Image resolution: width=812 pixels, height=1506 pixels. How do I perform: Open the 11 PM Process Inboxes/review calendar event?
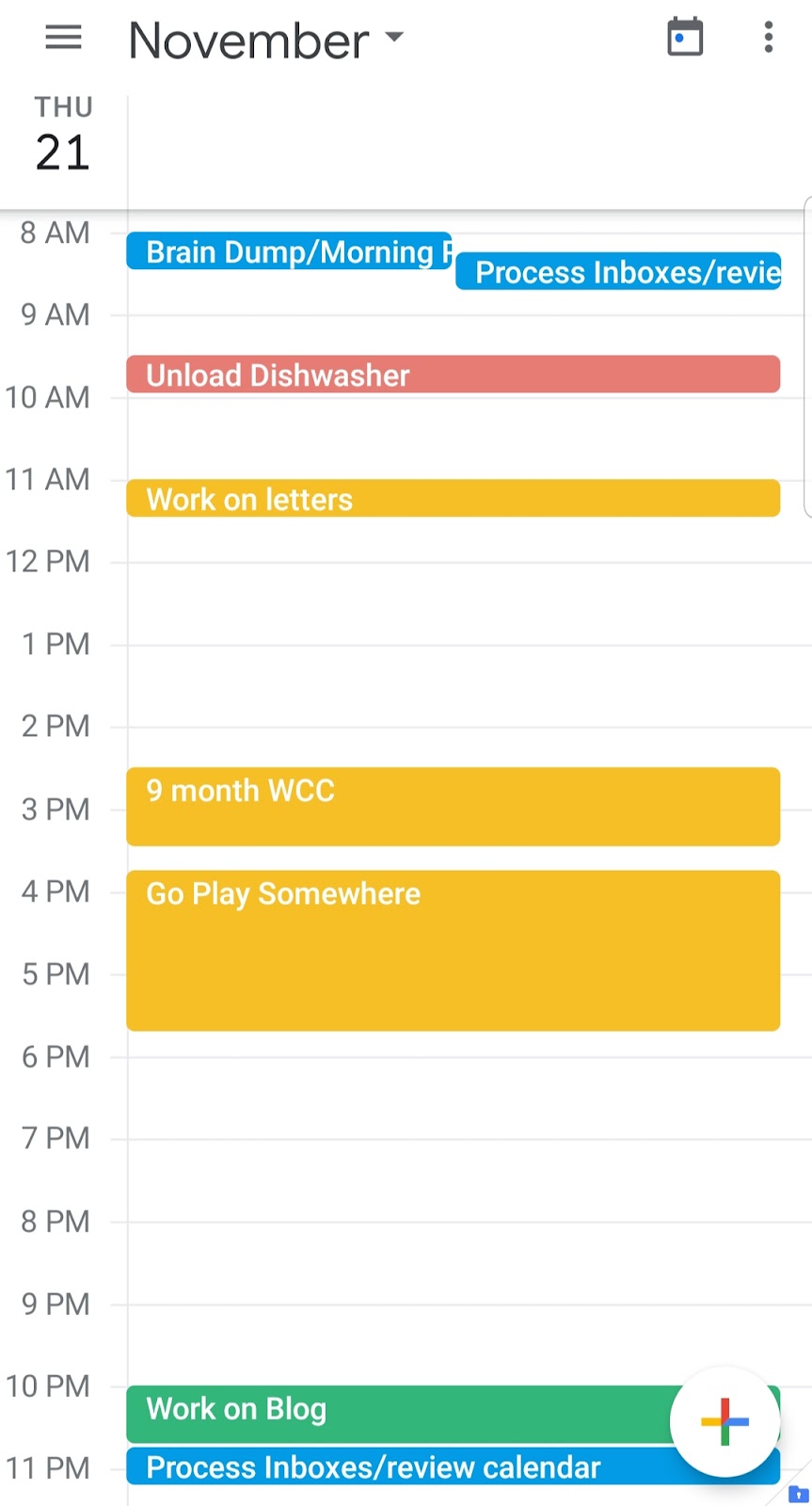(395, 1468)
